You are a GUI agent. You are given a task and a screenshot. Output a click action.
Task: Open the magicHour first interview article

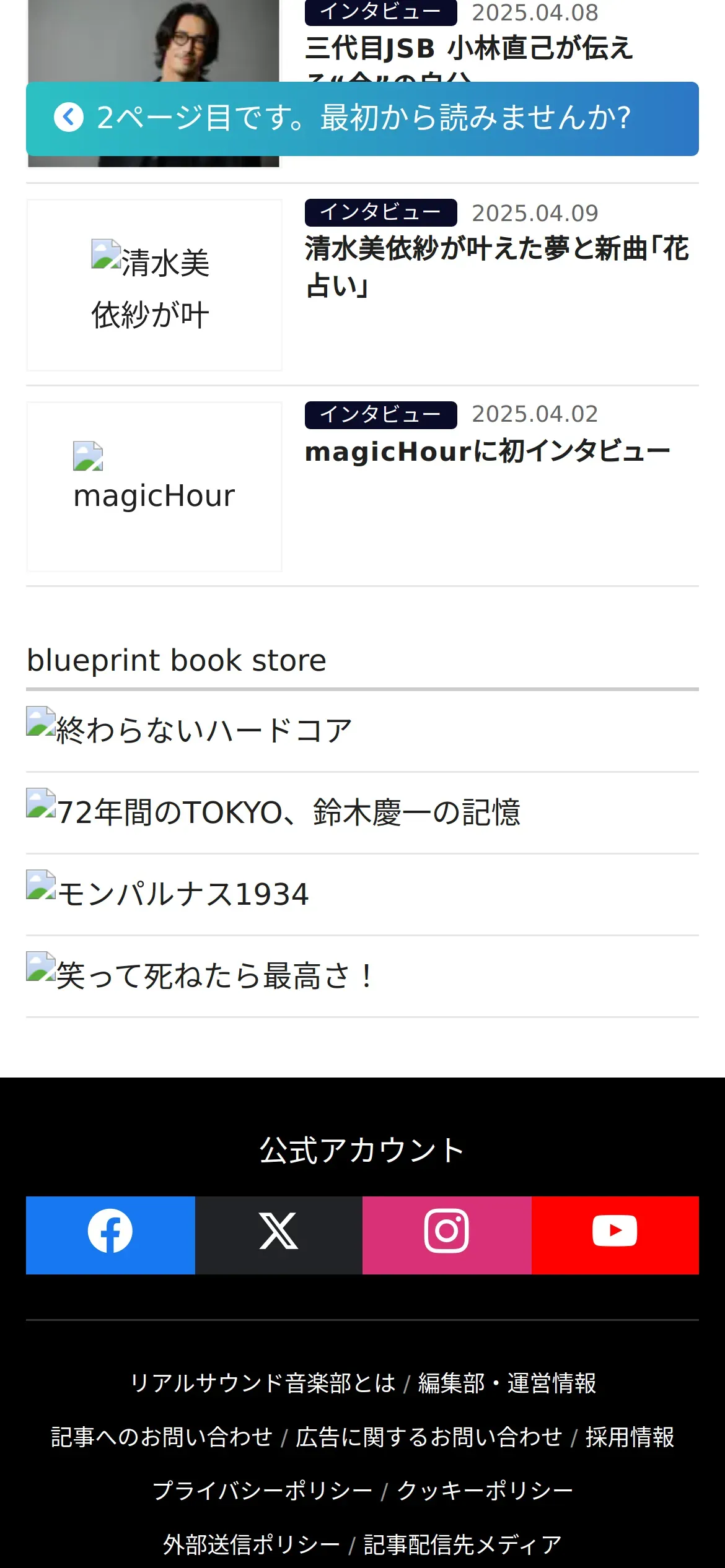click(x=487, y=451)
